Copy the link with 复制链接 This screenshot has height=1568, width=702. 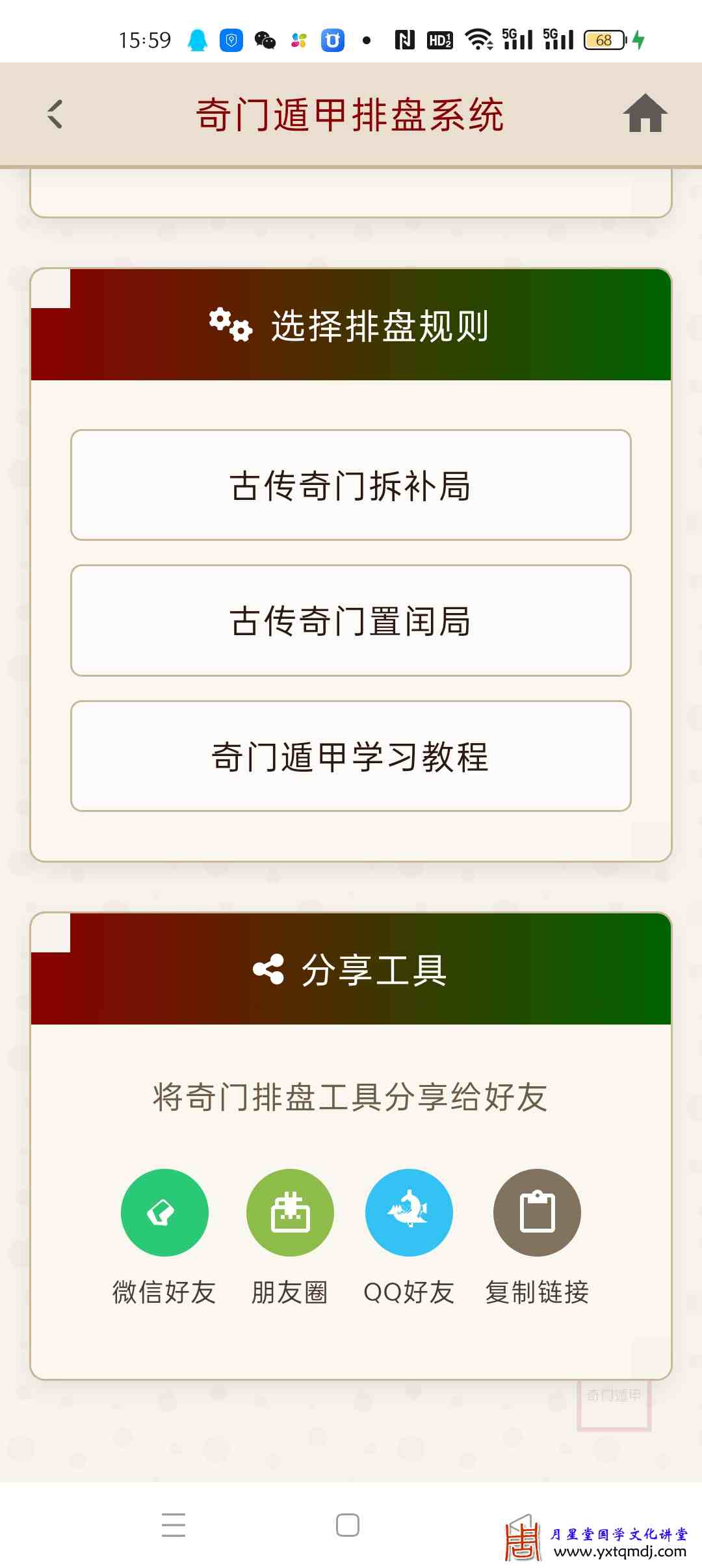[537, 1212]
